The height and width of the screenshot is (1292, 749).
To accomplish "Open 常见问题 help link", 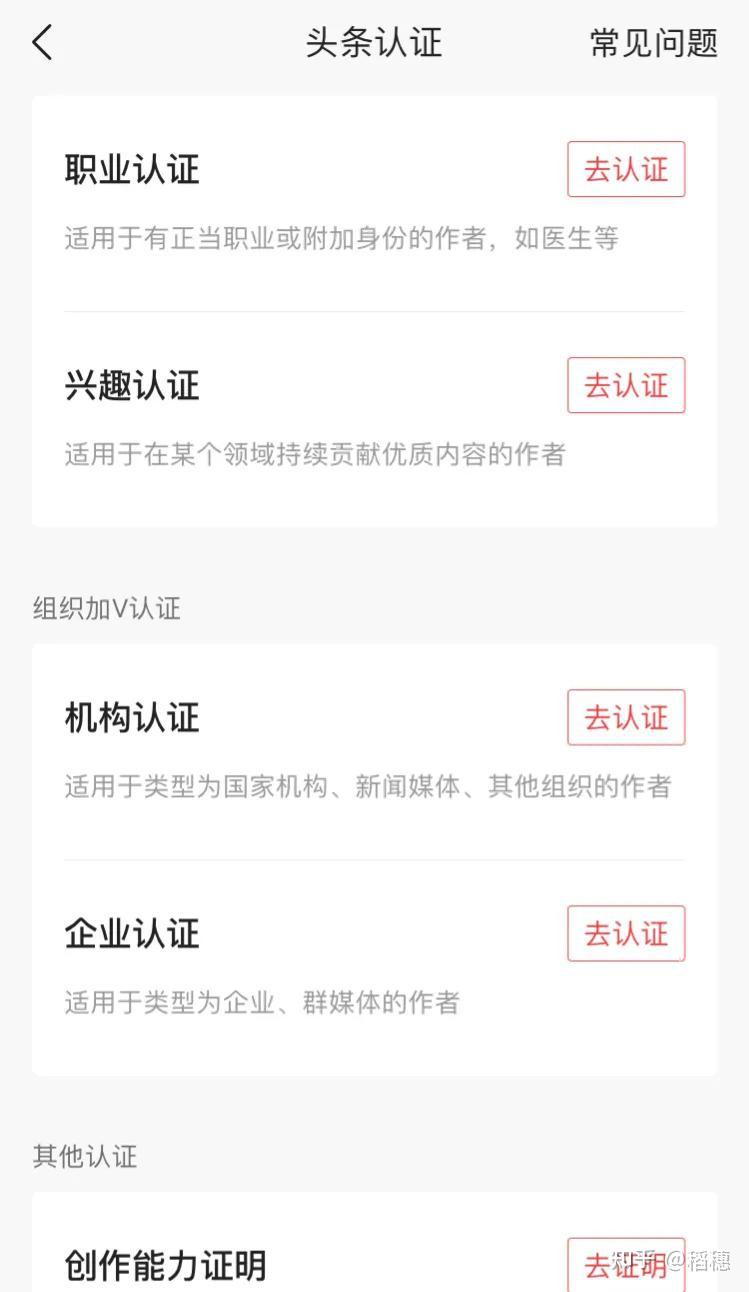I will (x=653, y=43).
